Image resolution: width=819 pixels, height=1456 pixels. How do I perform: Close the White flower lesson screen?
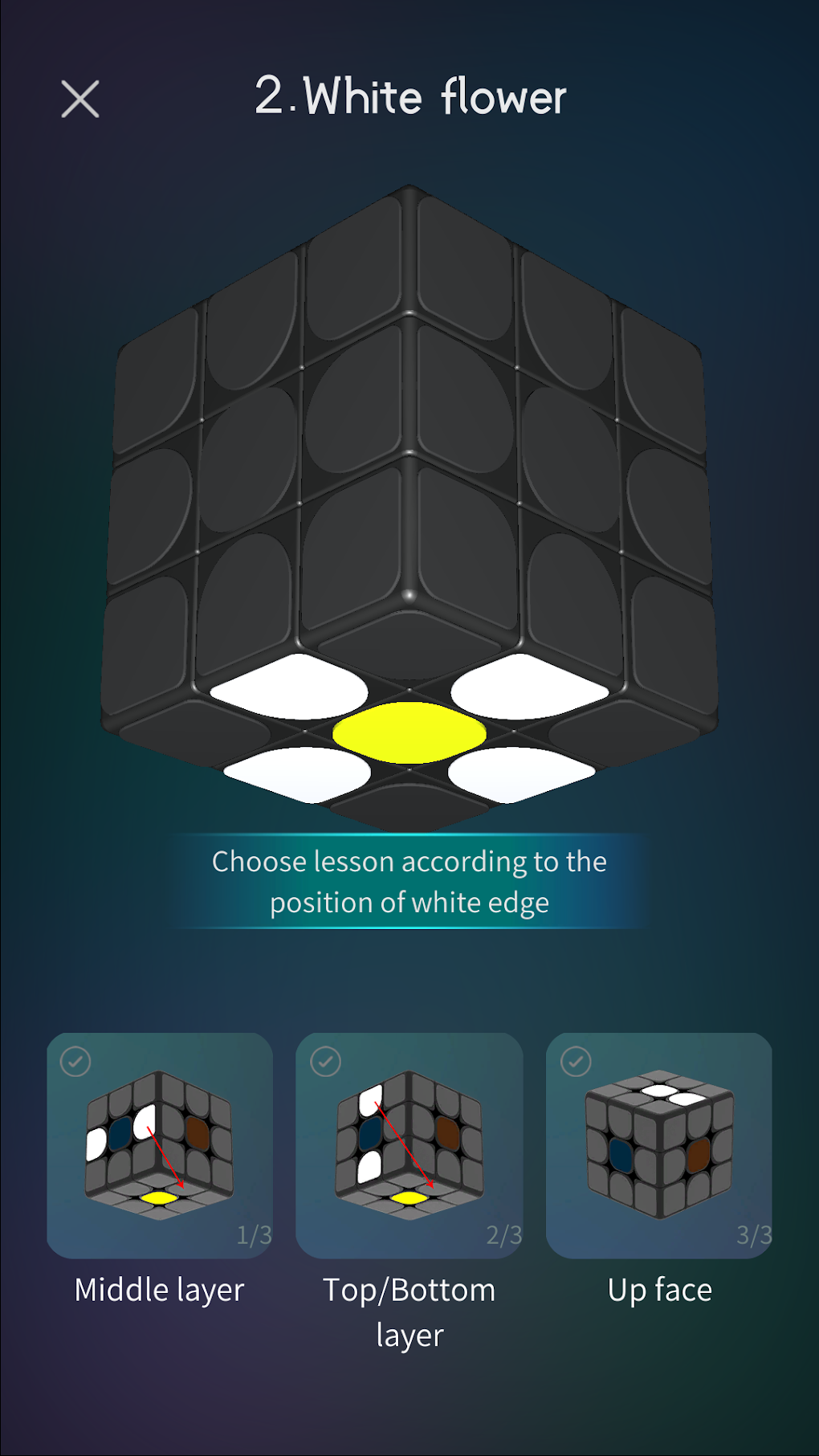click(x=80, y=99)
